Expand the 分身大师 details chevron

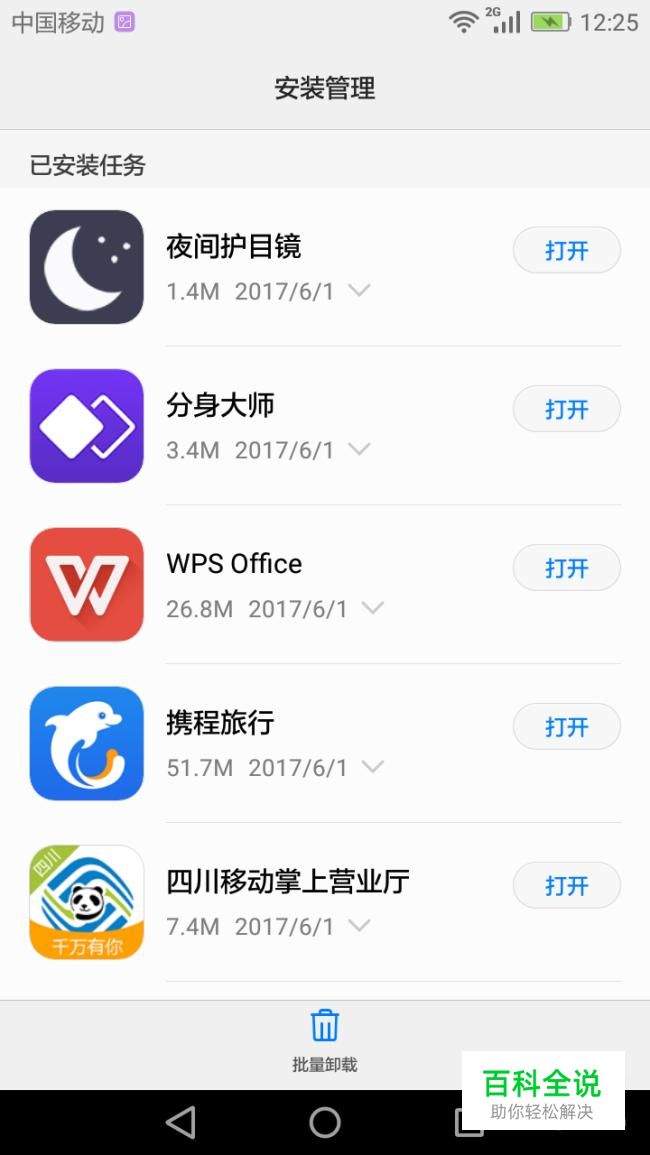click(359, 449)
